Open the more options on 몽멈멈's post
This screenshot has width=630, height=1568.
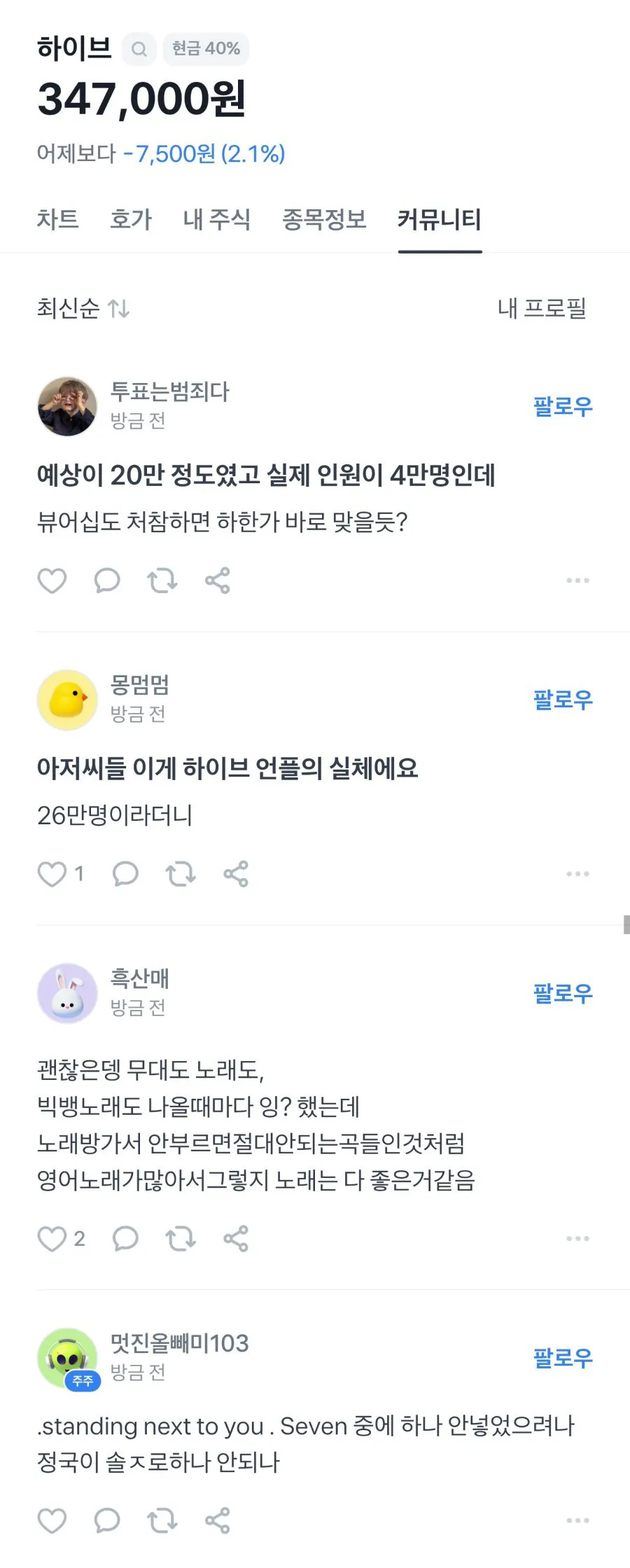pyautogui.click(x=577, y=874)
